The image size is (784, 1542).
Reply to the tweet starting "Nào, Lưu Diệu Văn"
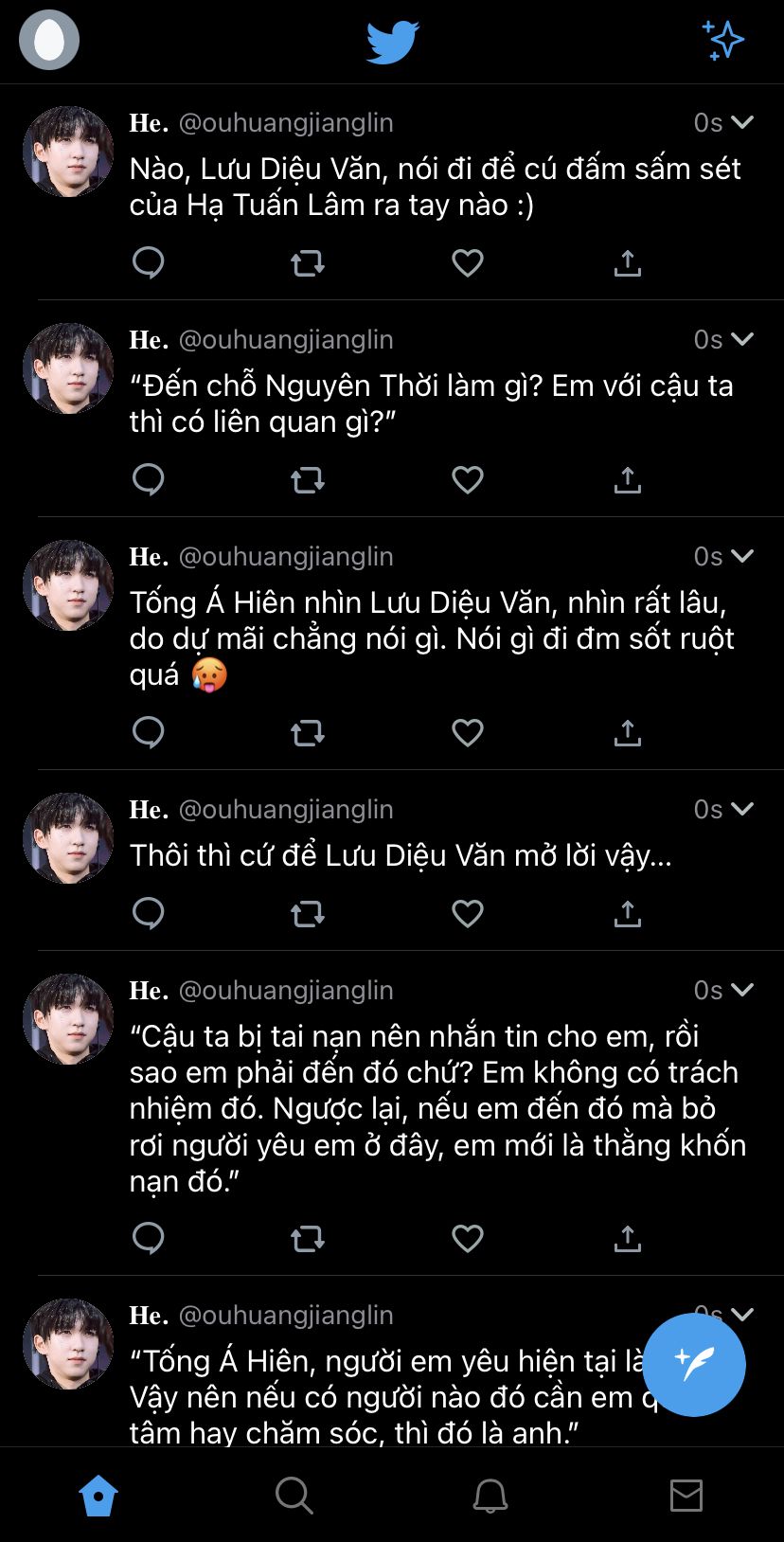(x=149, y=262)
